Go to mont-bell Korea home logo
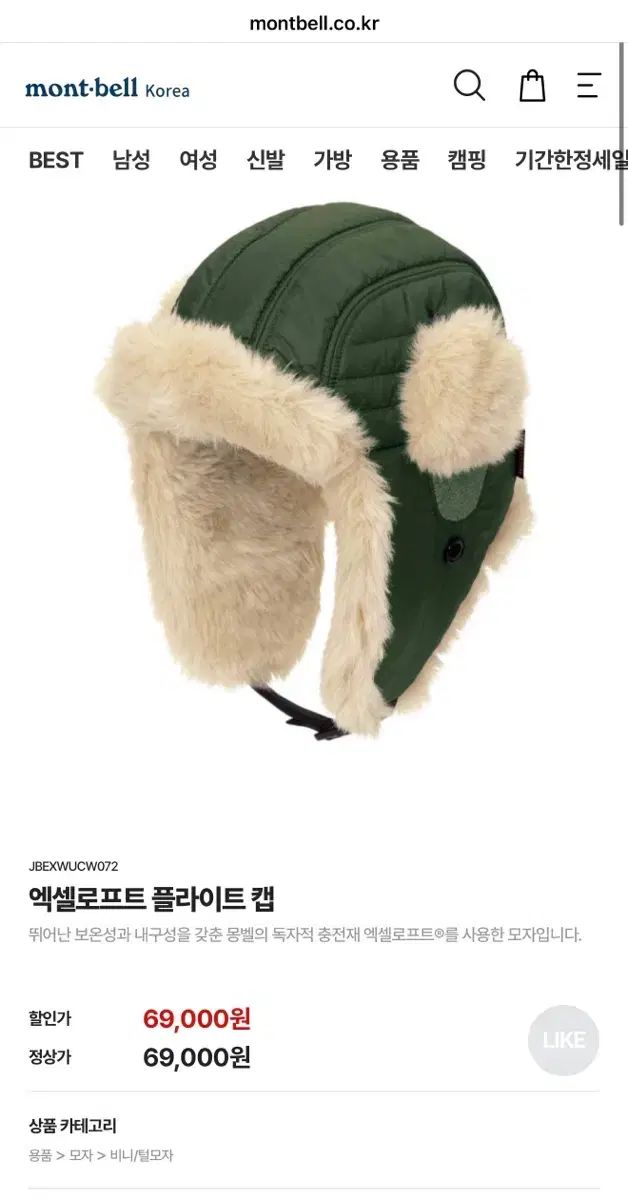 point(107,88)
